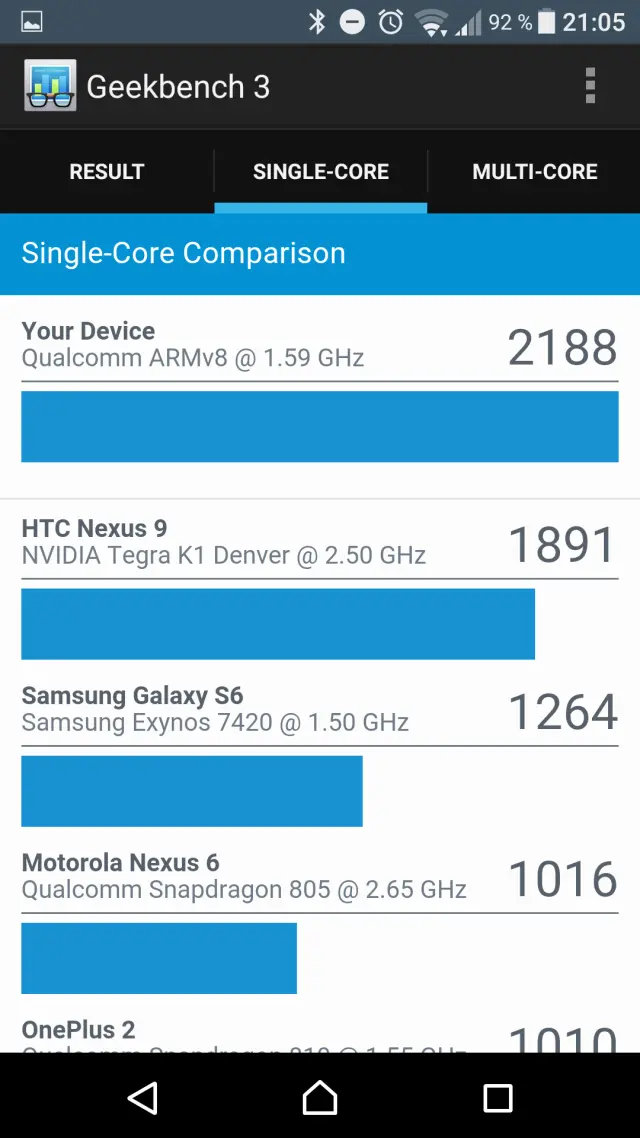The width and height of the screenshot is (640, 1138).
Task: Go back using the navigation bar
Action: click(x=143, y=1097)
